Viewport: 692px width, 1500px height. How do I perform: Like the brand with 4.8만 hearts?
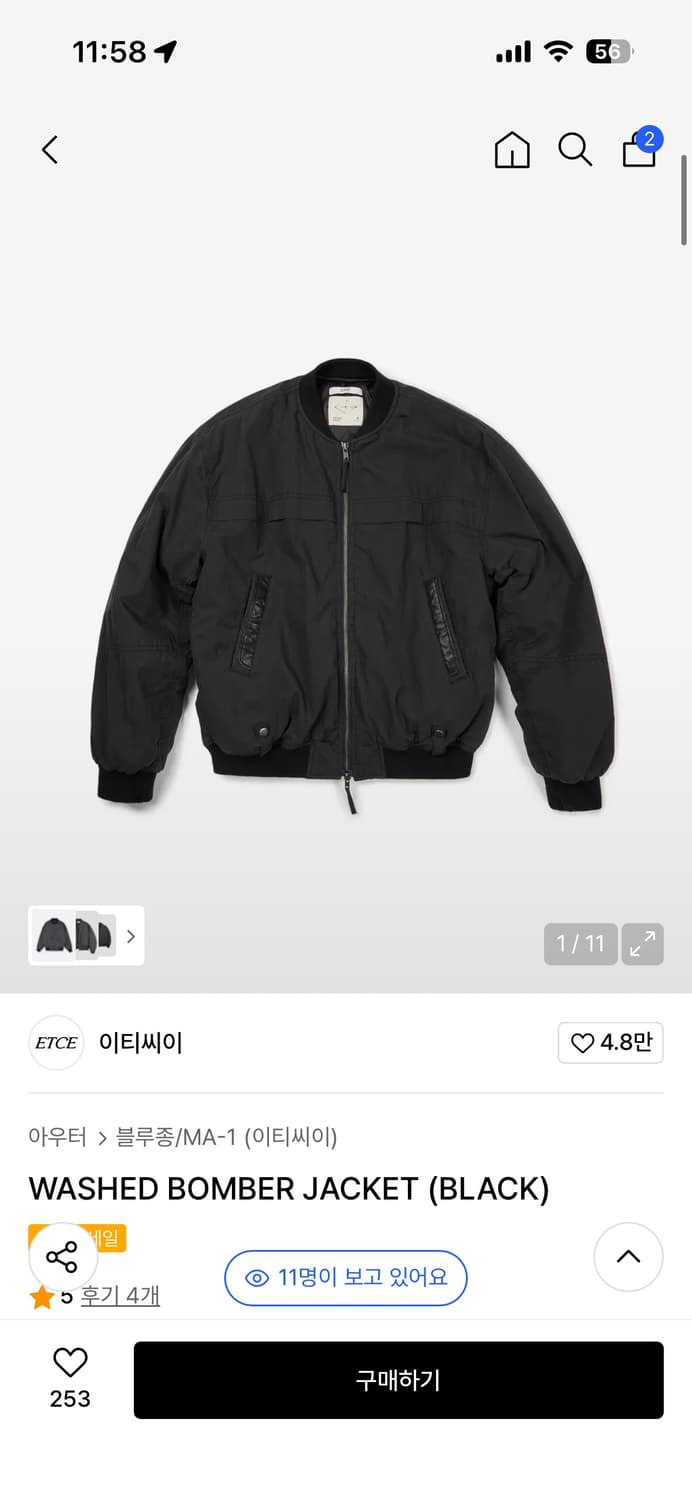[x=610, y=1043]
